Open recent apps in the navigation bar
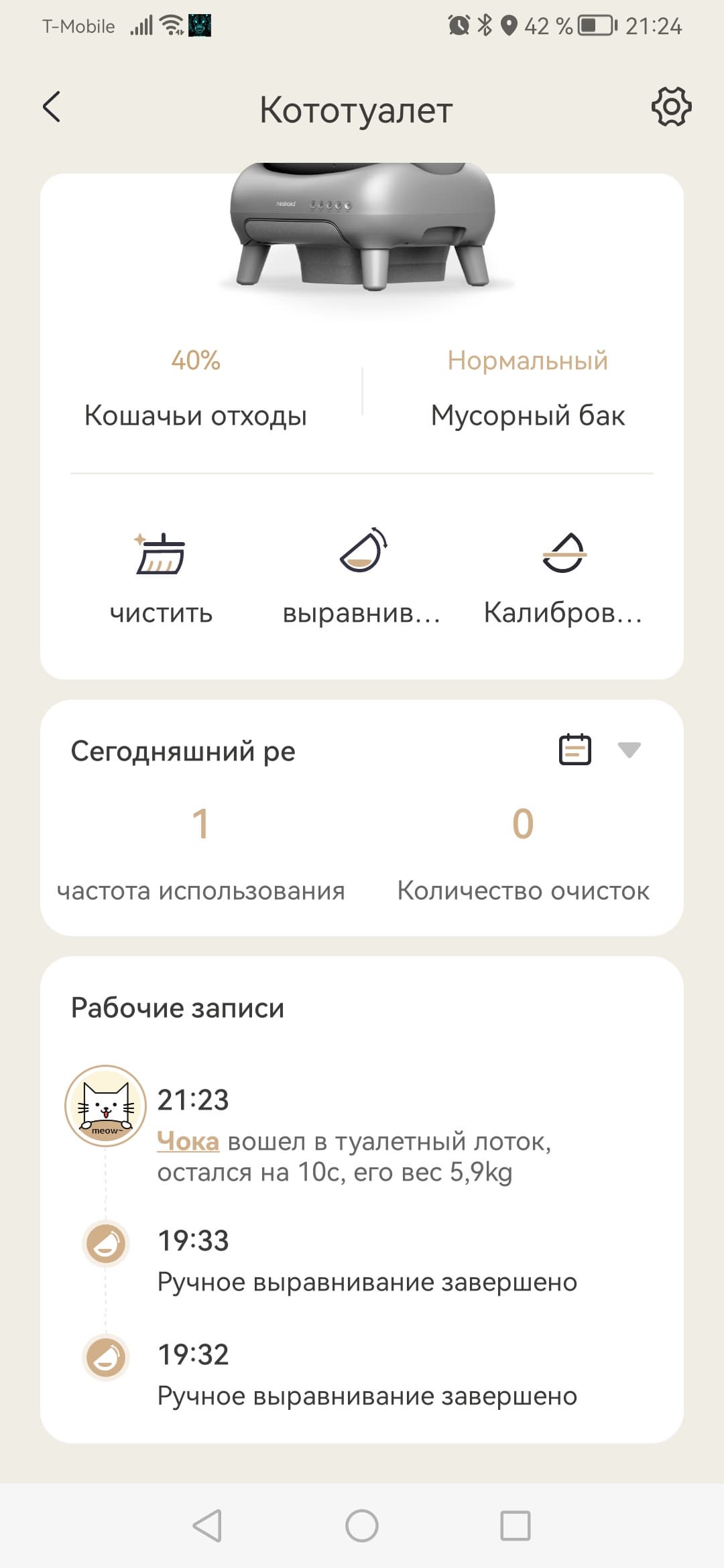724x1568 pixels. pos(516,1526)
